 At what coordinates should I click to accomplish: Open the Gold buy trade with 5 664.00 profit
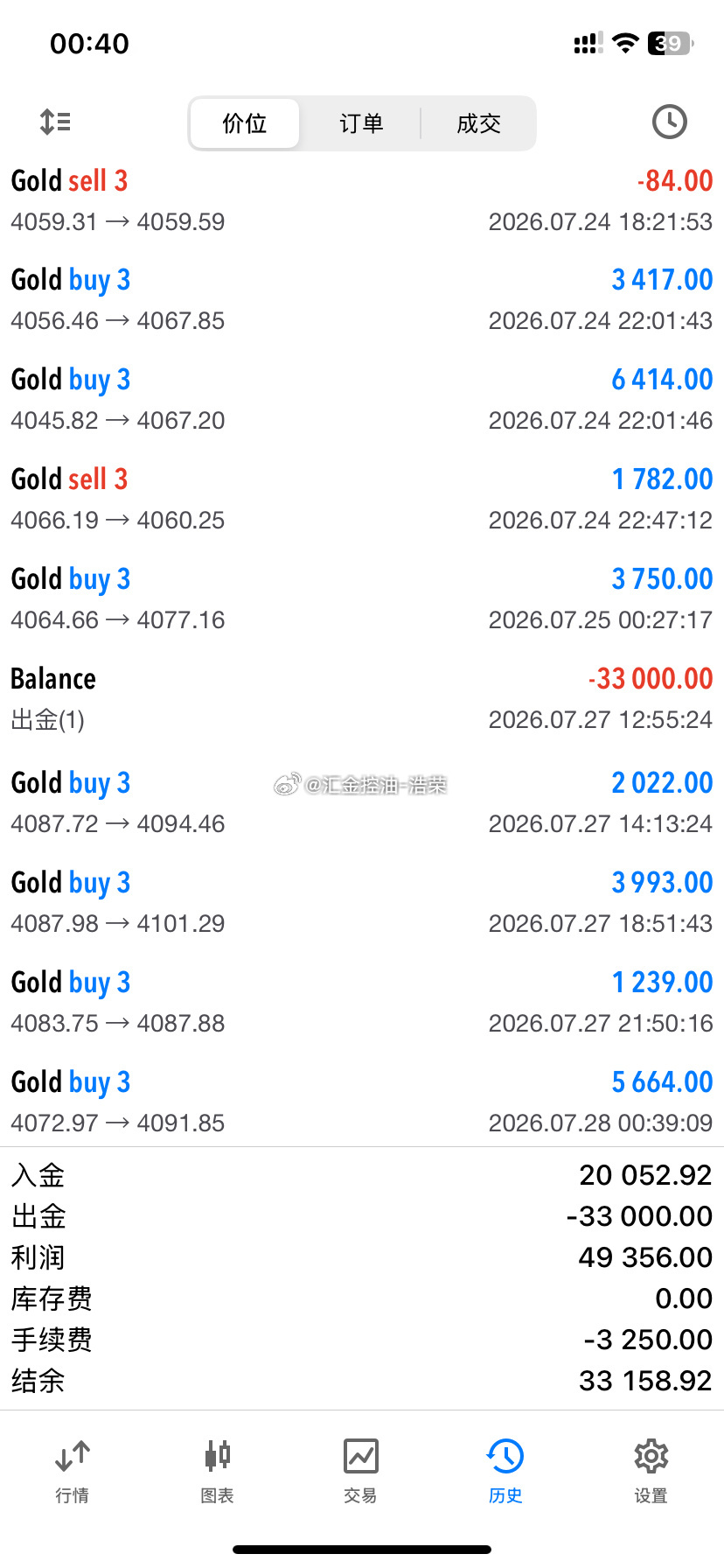(x=362, y=1102)
